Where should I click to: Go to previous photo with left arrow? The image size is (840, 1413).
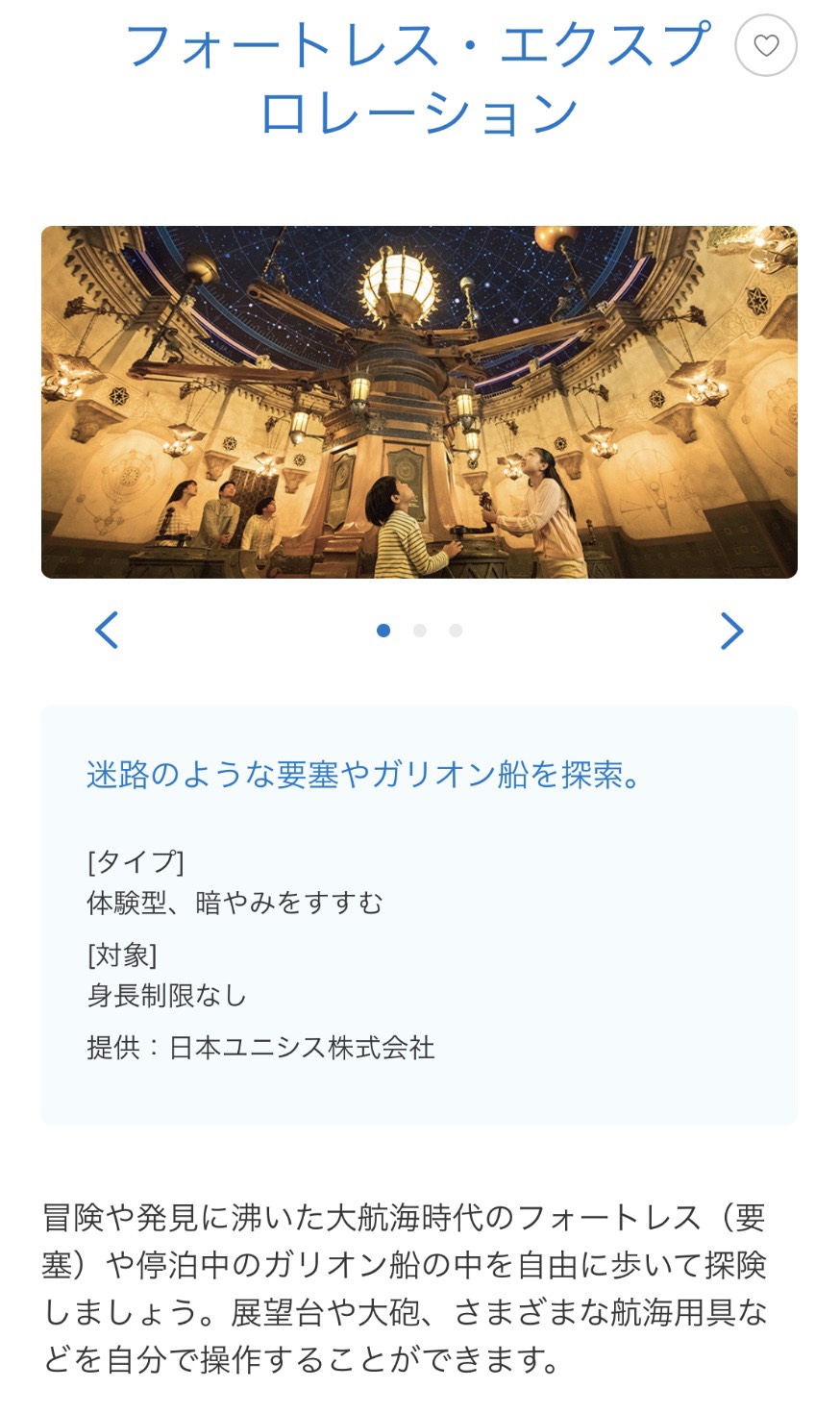pyautogui.click(x=107, y=631)
